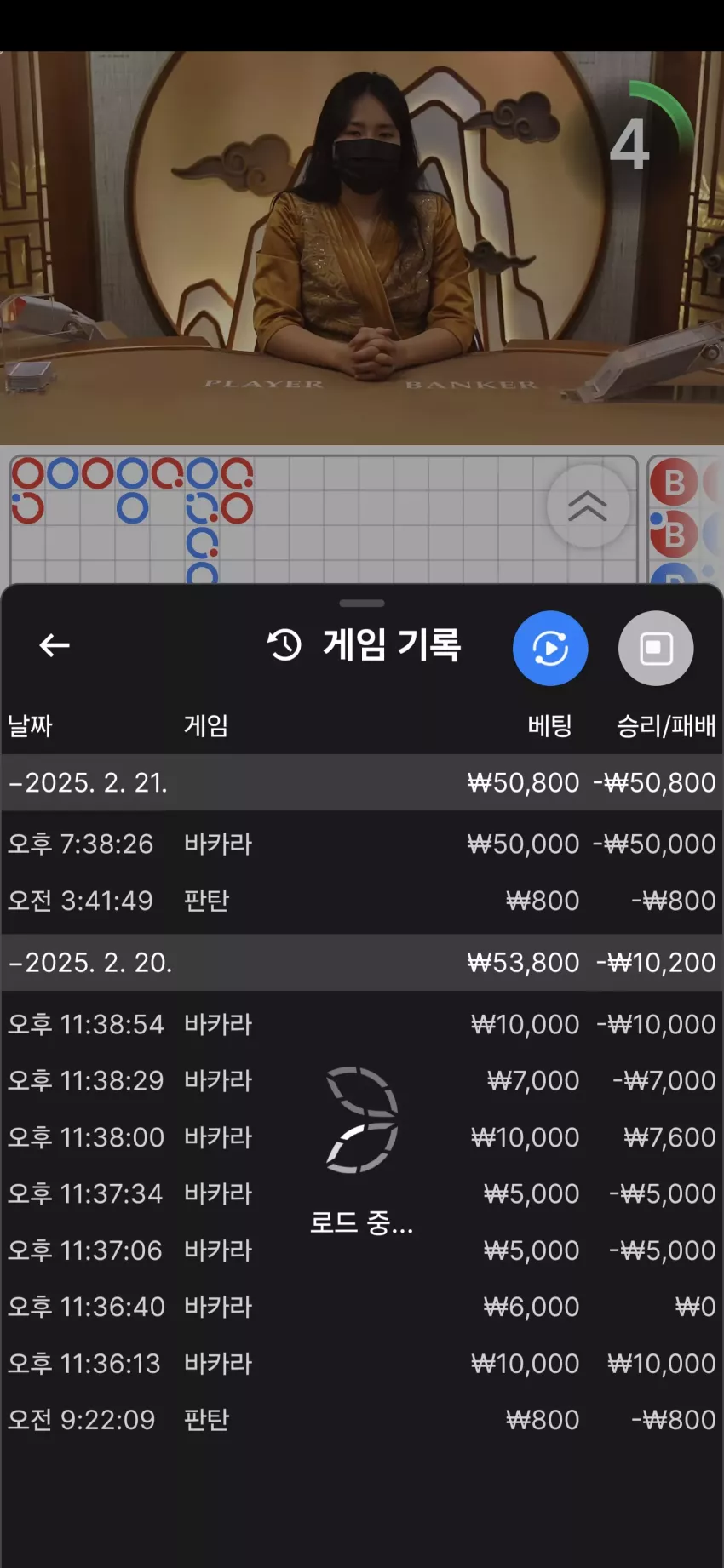Viewport: 724px width, 1568px height.
Task: Open the 오후 11:37:06 바카라 record
Action: 362,1250
